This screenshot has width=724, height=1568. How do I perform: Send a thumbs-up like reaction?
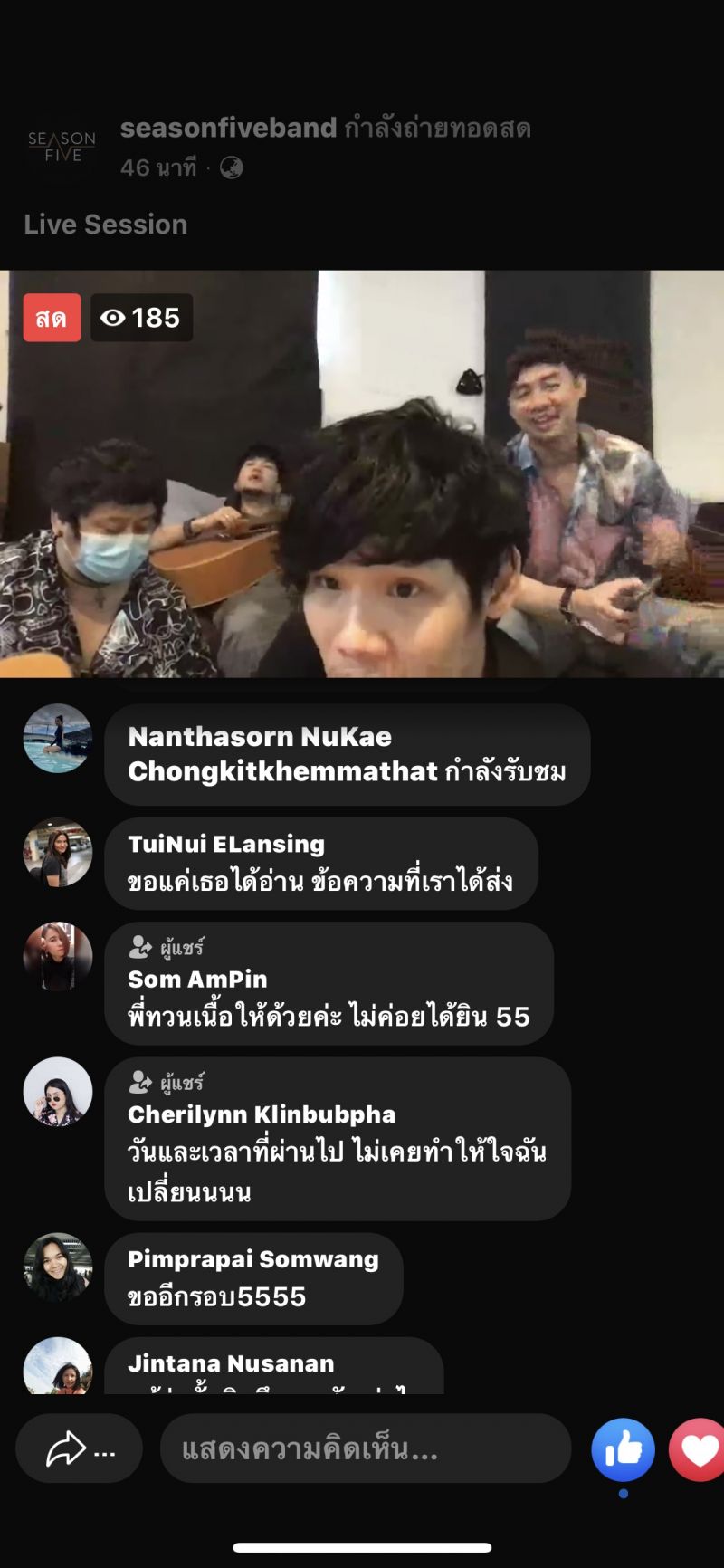pos(623,1449)
